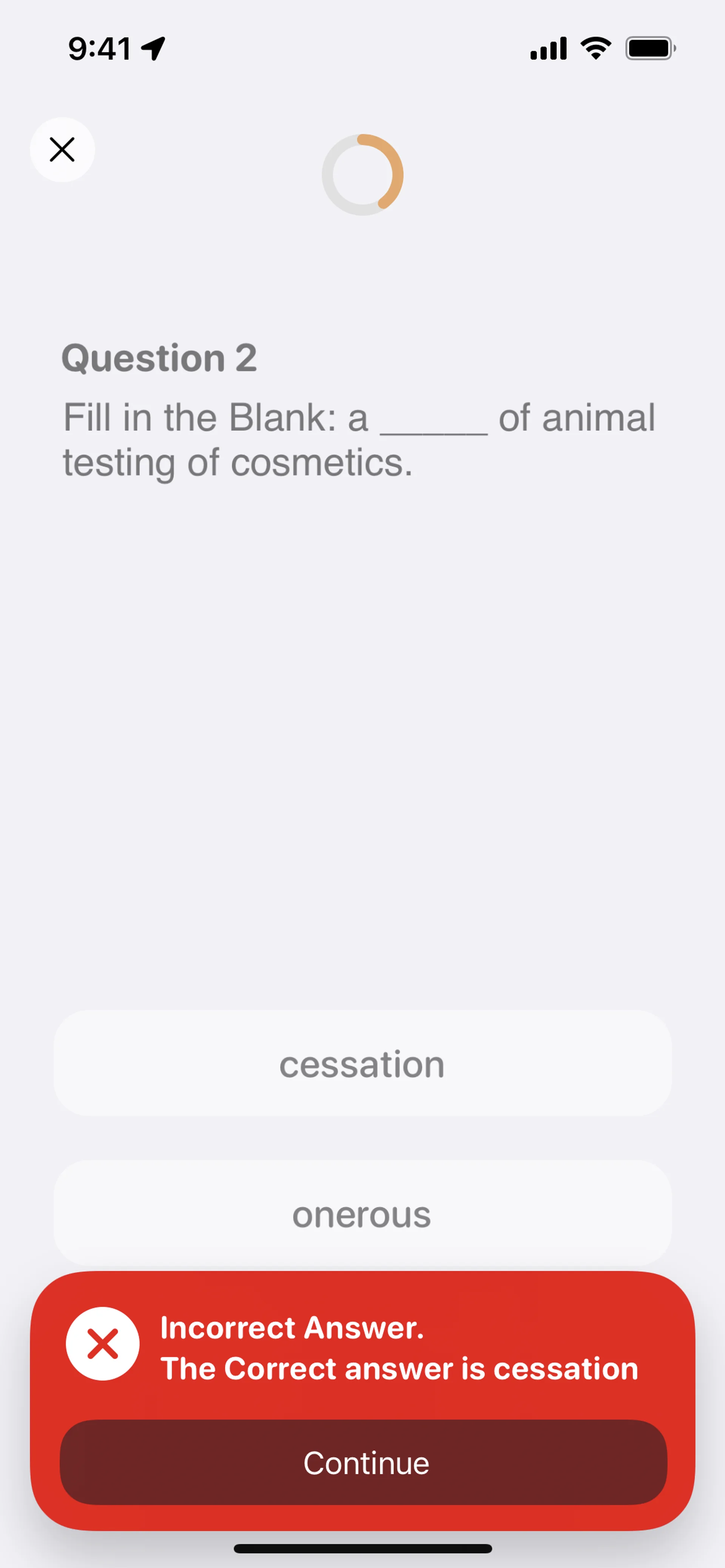This screenshot has width=725, height=1568.
Task: Tap Continue to go to the next question
Action: (364, 1462)
